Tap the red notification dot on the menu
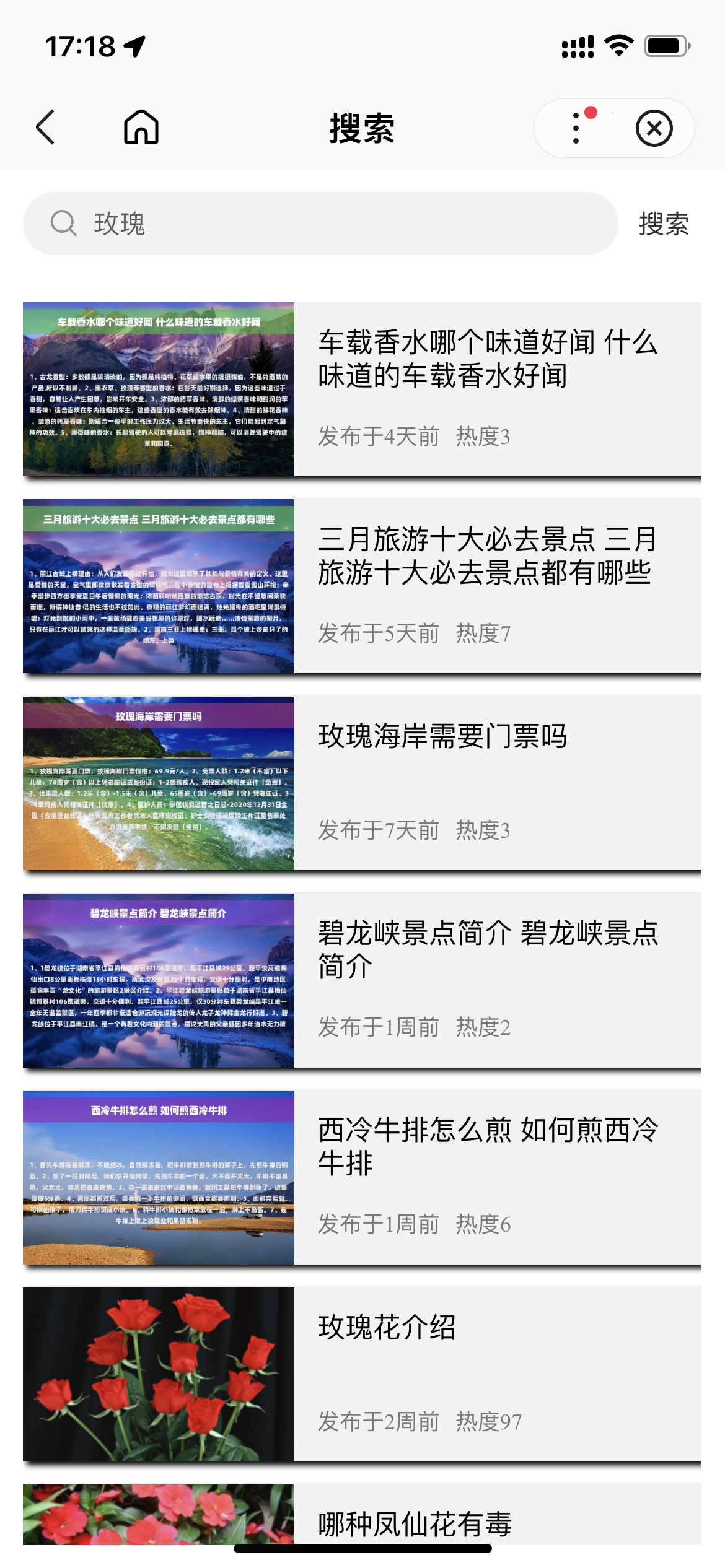This screenshot has width=725, height=1568. pyautogui.click(x=591, y=113)
